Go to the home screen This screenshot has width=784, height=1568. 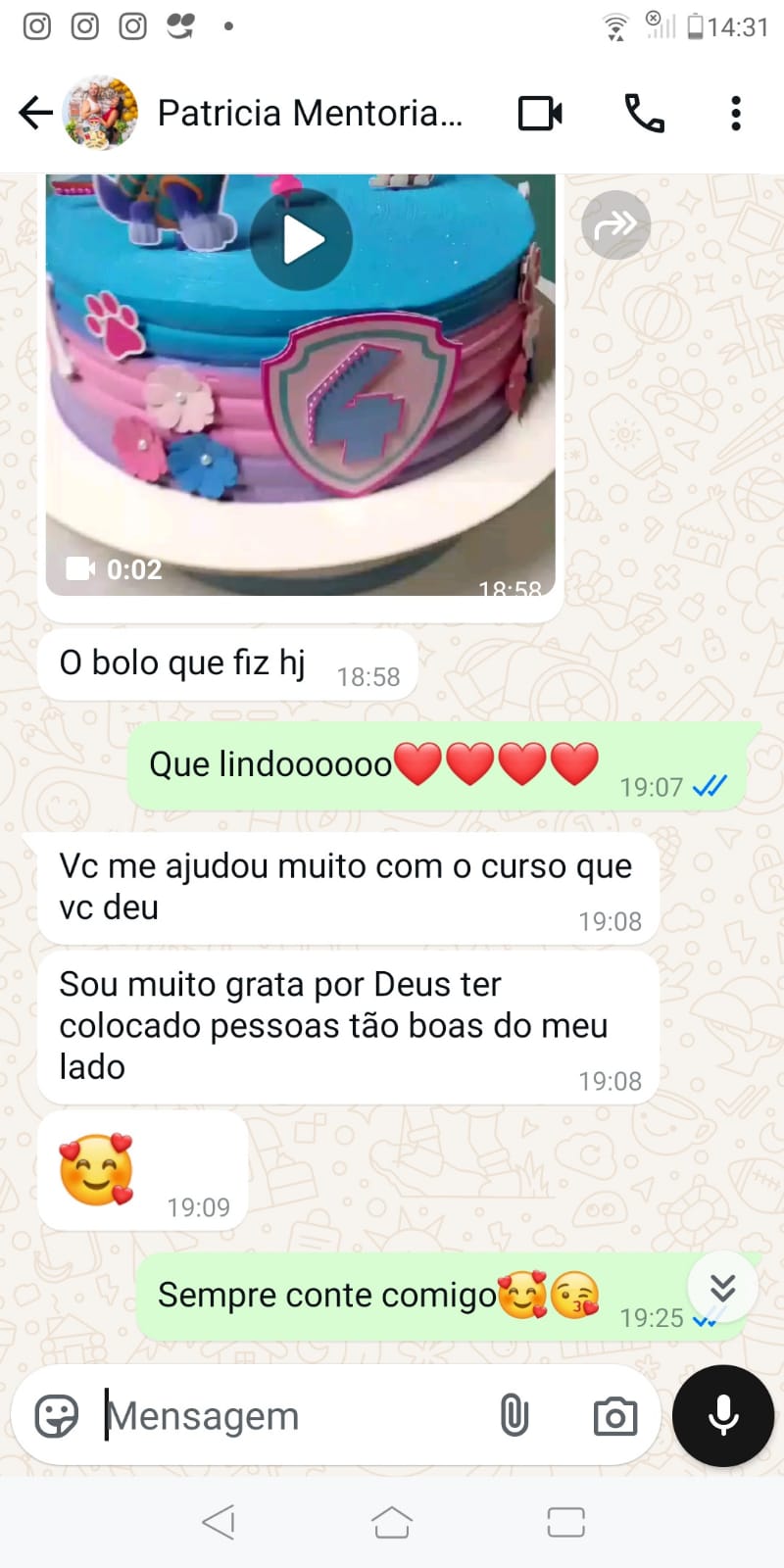[x=392, y=1522]
